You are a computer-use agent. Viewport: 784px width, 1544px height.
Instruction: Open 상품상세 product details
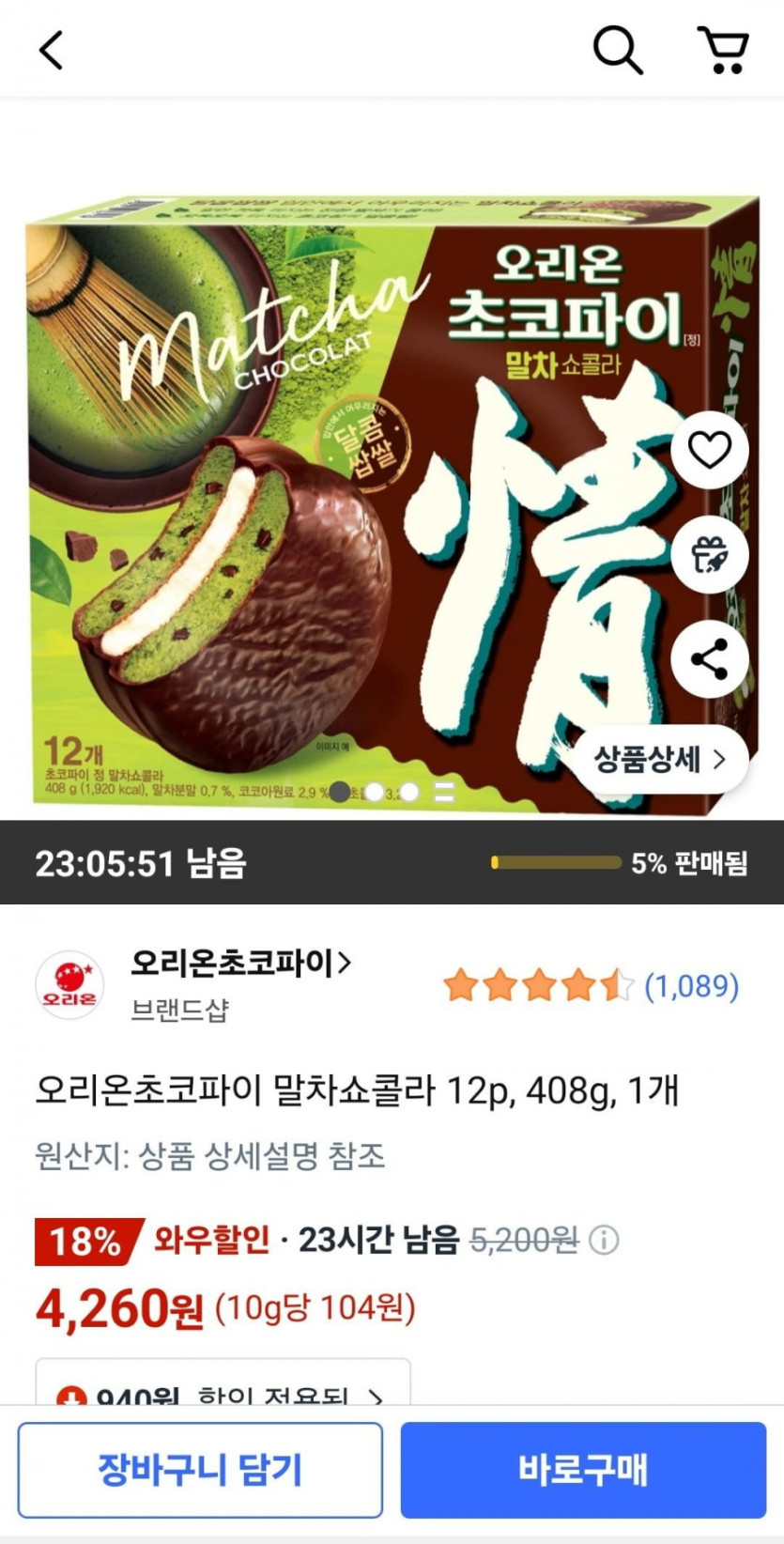(x=660, y=759)
